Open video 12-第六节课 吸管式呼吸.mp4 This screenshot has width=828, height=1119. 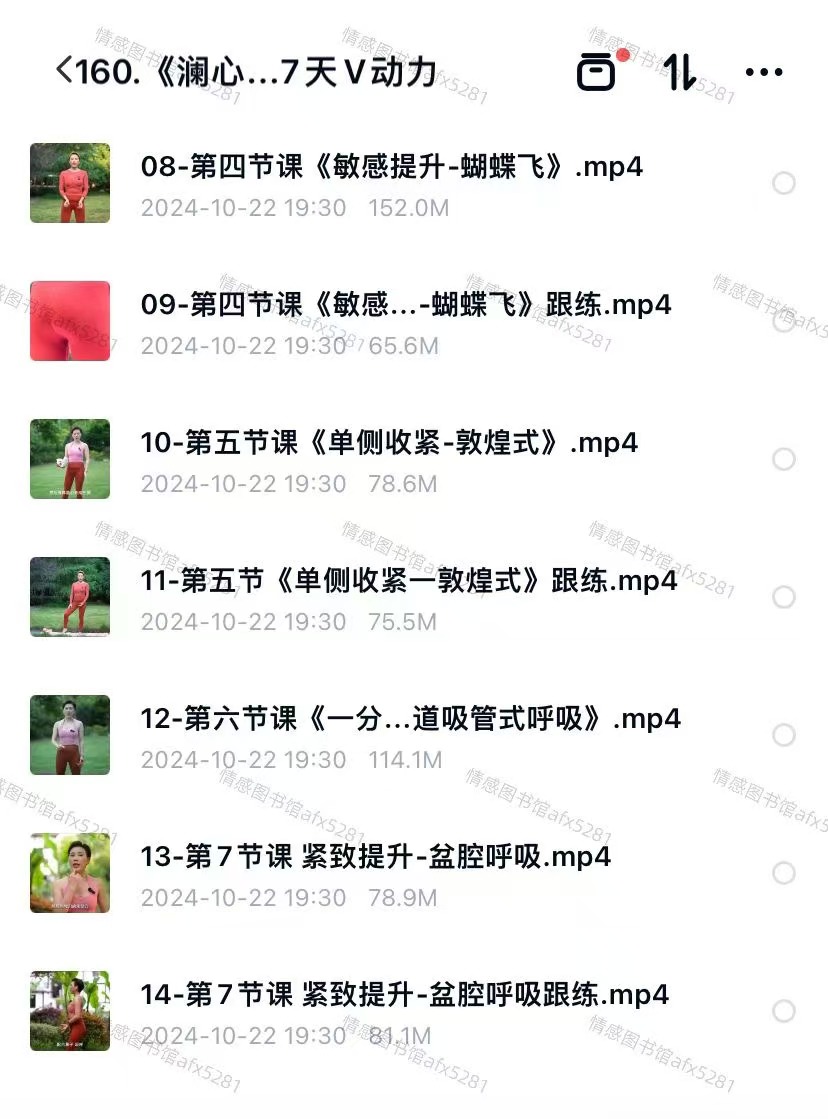point(410,719)
